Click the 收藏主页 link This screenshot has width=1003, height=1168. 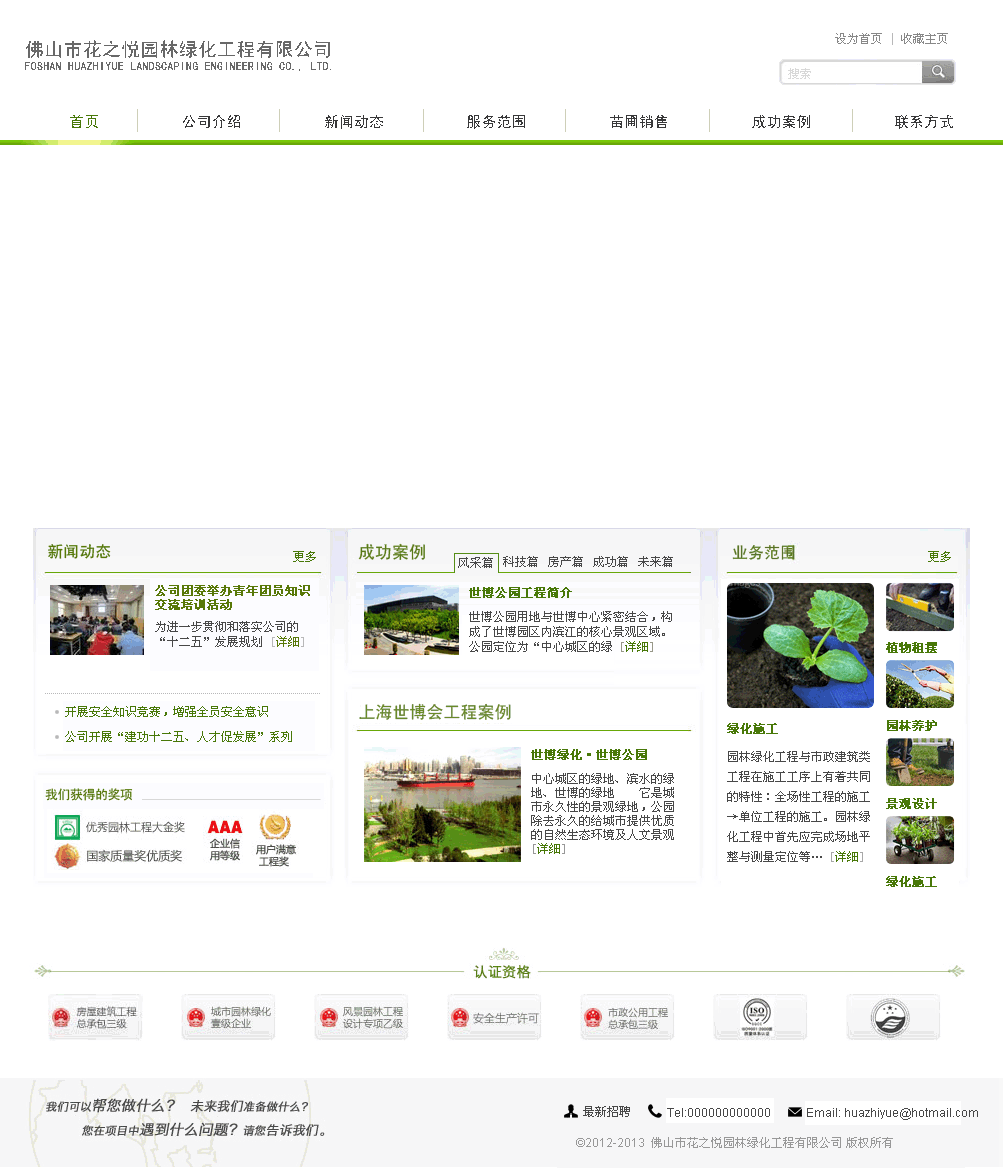[924, 39]
